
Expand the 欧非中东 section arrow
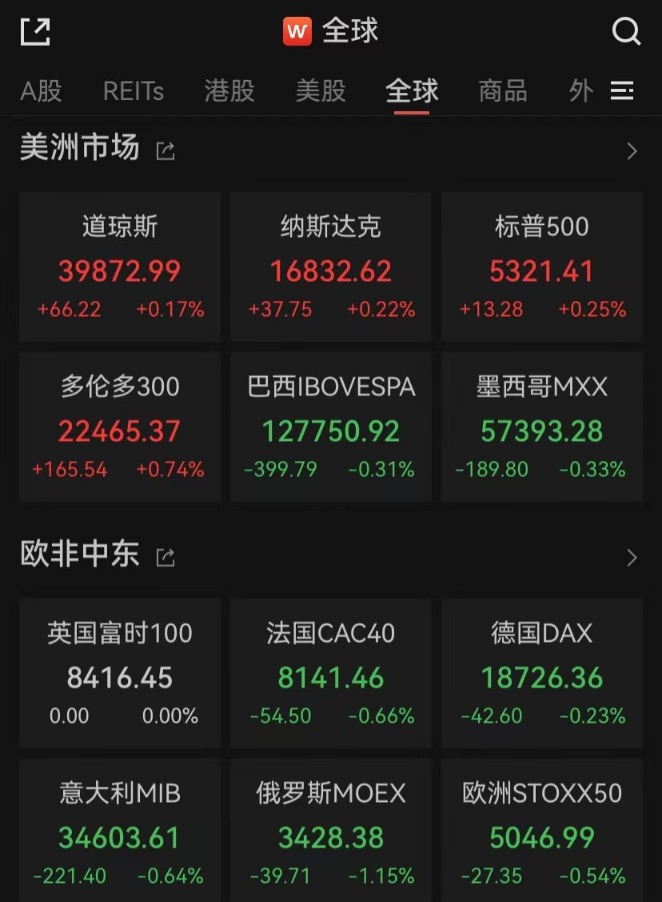tap(631, 557)
